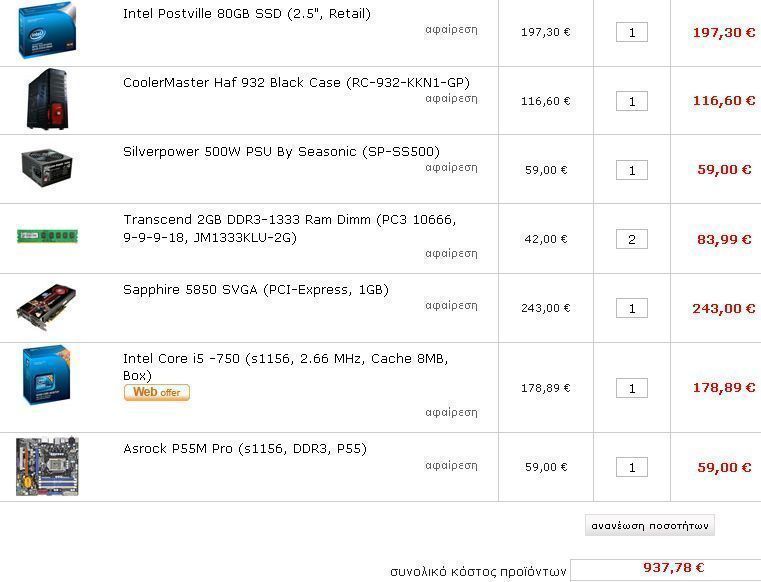Edit quantity field for Transcend RAM
The image size is (761, 582).
tap(632, 240)
